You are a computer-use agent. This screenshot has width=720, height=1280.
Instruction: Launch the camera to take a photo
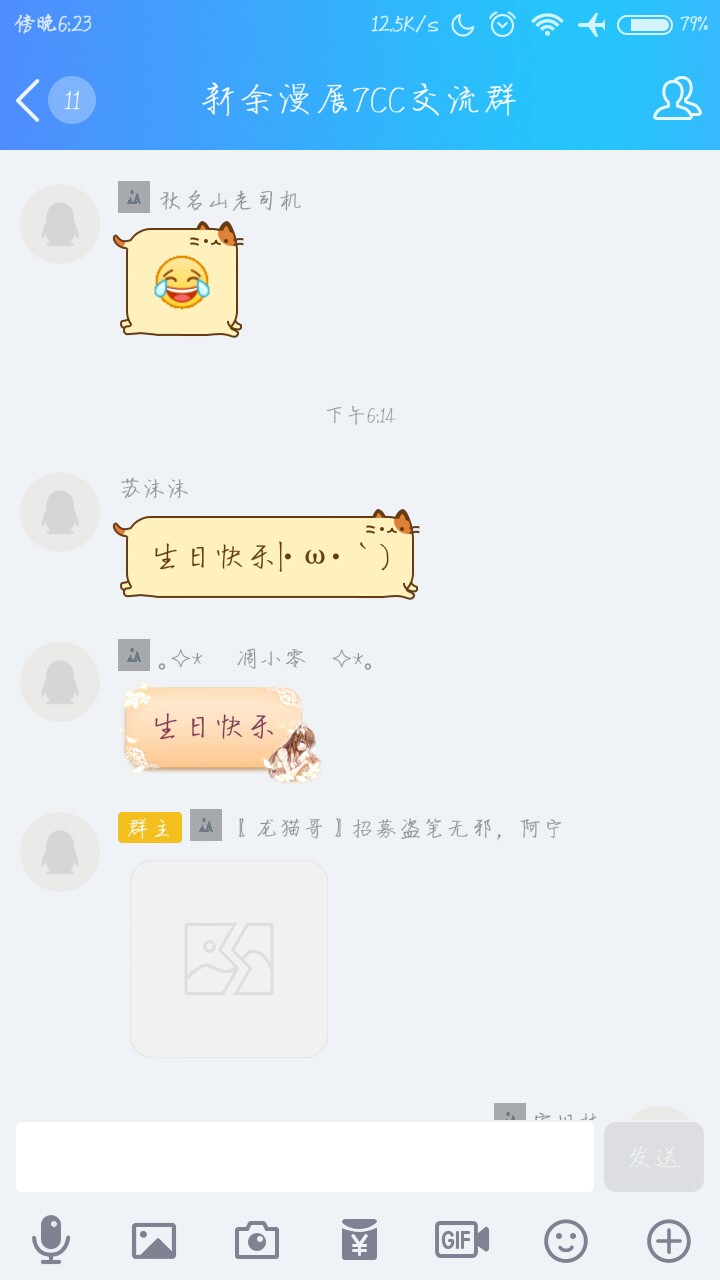[257, 1241]
